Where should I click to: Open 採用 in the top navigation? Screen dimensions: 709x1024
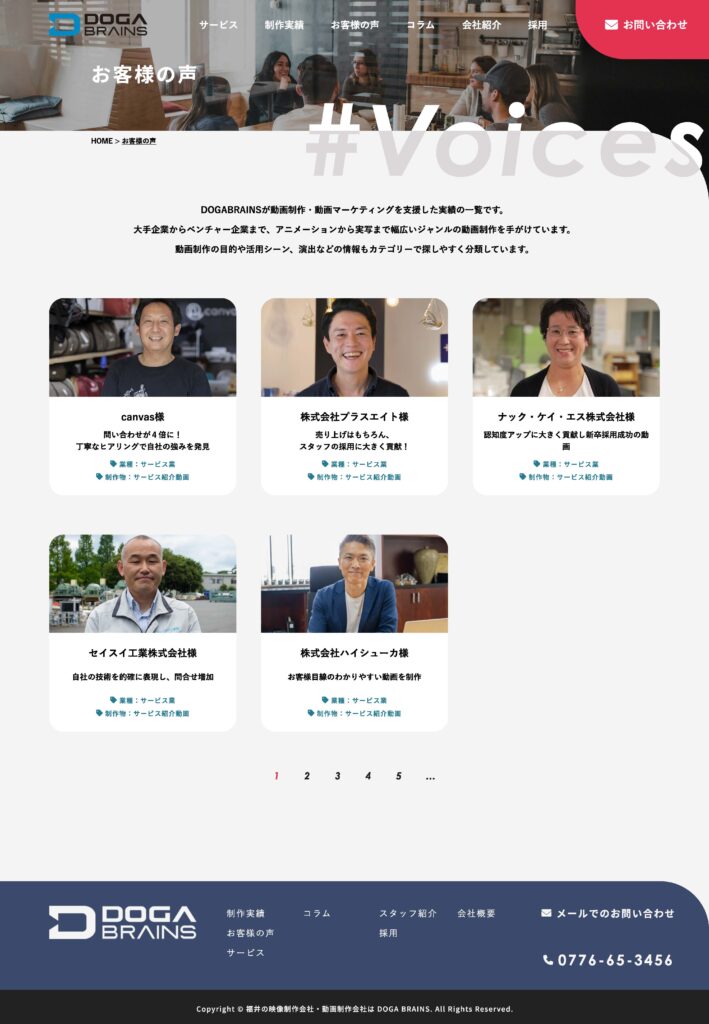[x=537, y=25]
